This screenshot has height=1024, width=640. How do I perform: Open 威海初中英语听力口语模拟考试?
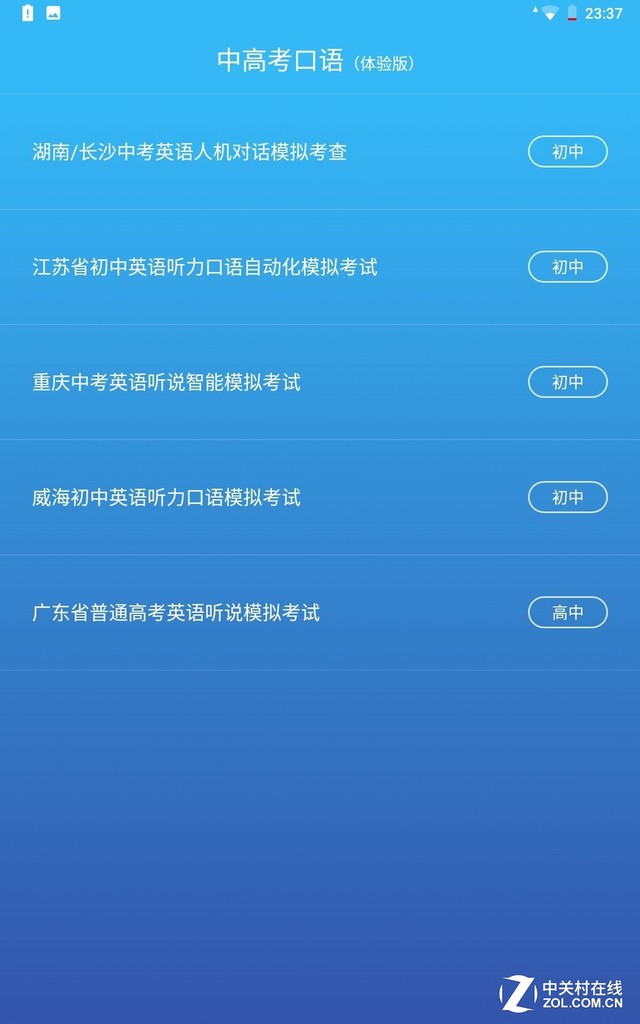tap(320, 498)
